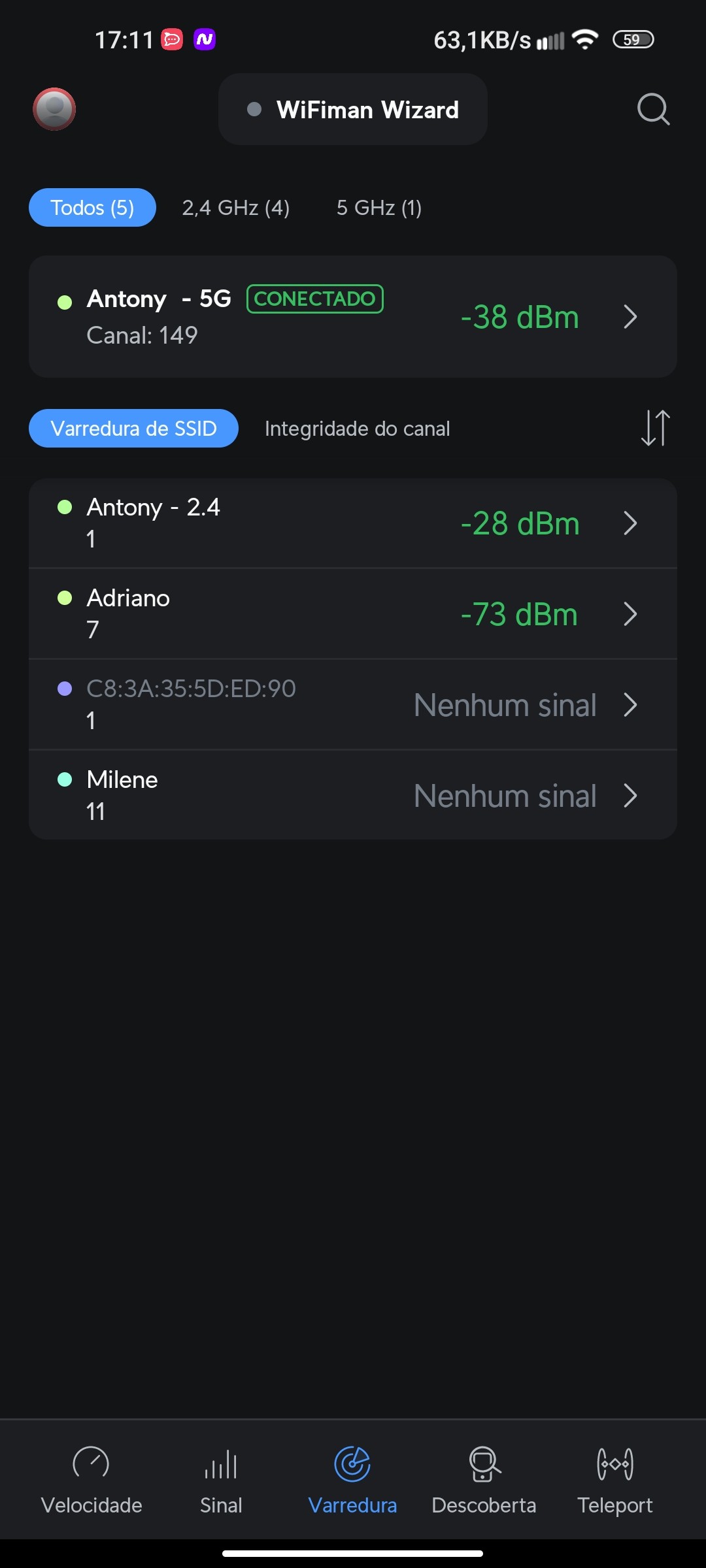The width and height of the screenshot is (706, 1568).
Task: Open the profile avatar
Action: point(54,109)
